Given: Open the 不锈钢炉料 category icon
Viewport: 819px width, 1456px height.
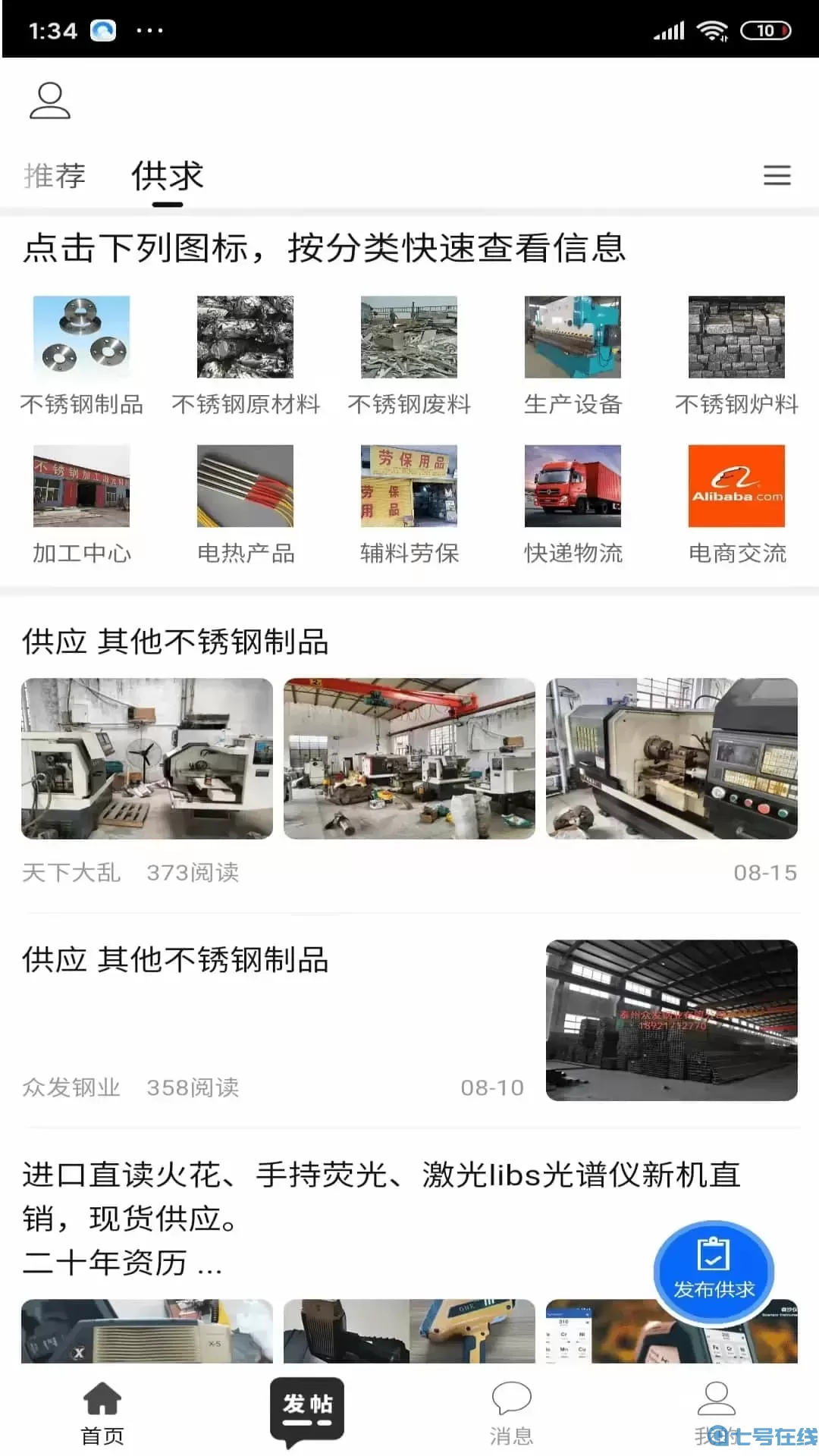Looking at the screenshot, I should tap(736, 336).
